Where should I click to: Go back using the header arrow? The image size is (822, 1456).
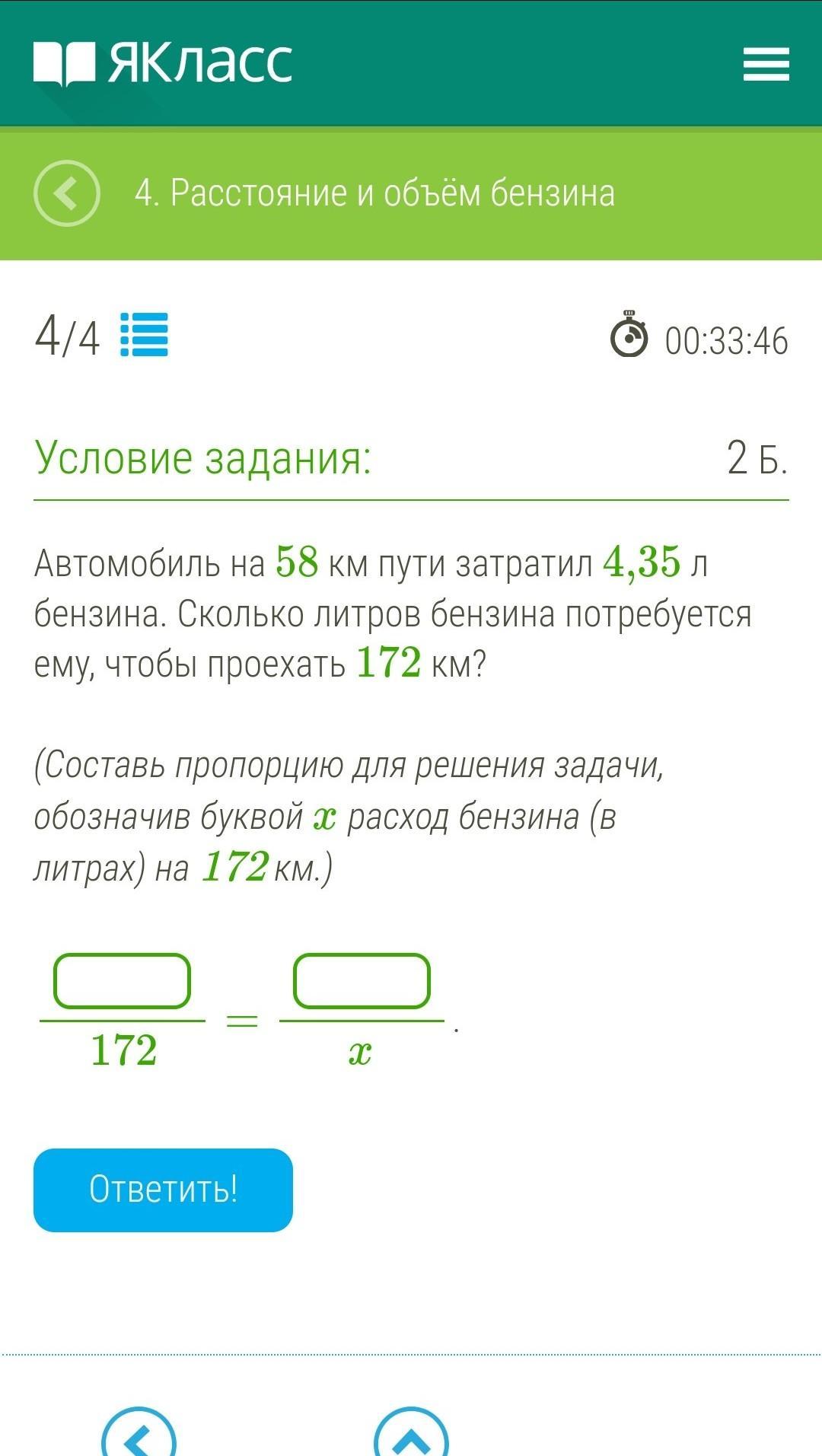[x=67, y=193]
